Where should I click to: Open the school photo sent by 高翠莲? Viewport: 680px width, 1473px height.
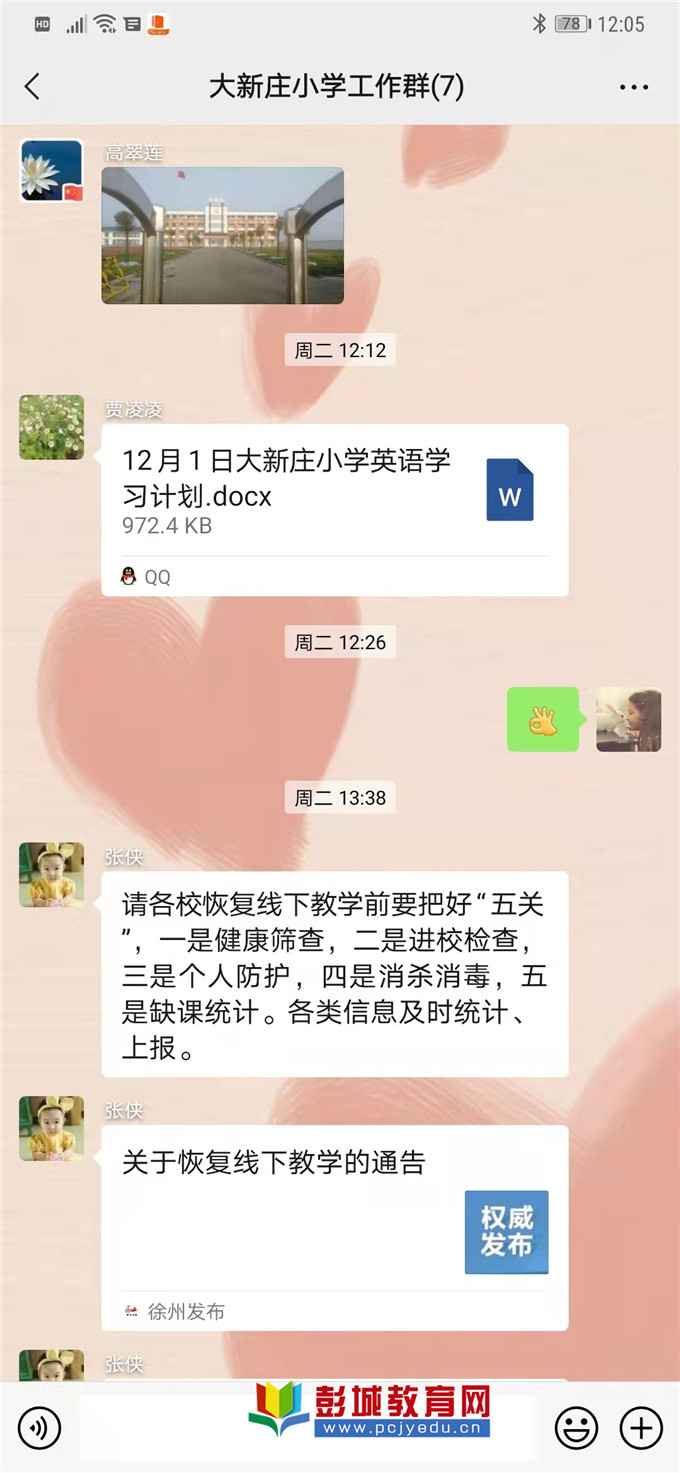click(222, 235)
